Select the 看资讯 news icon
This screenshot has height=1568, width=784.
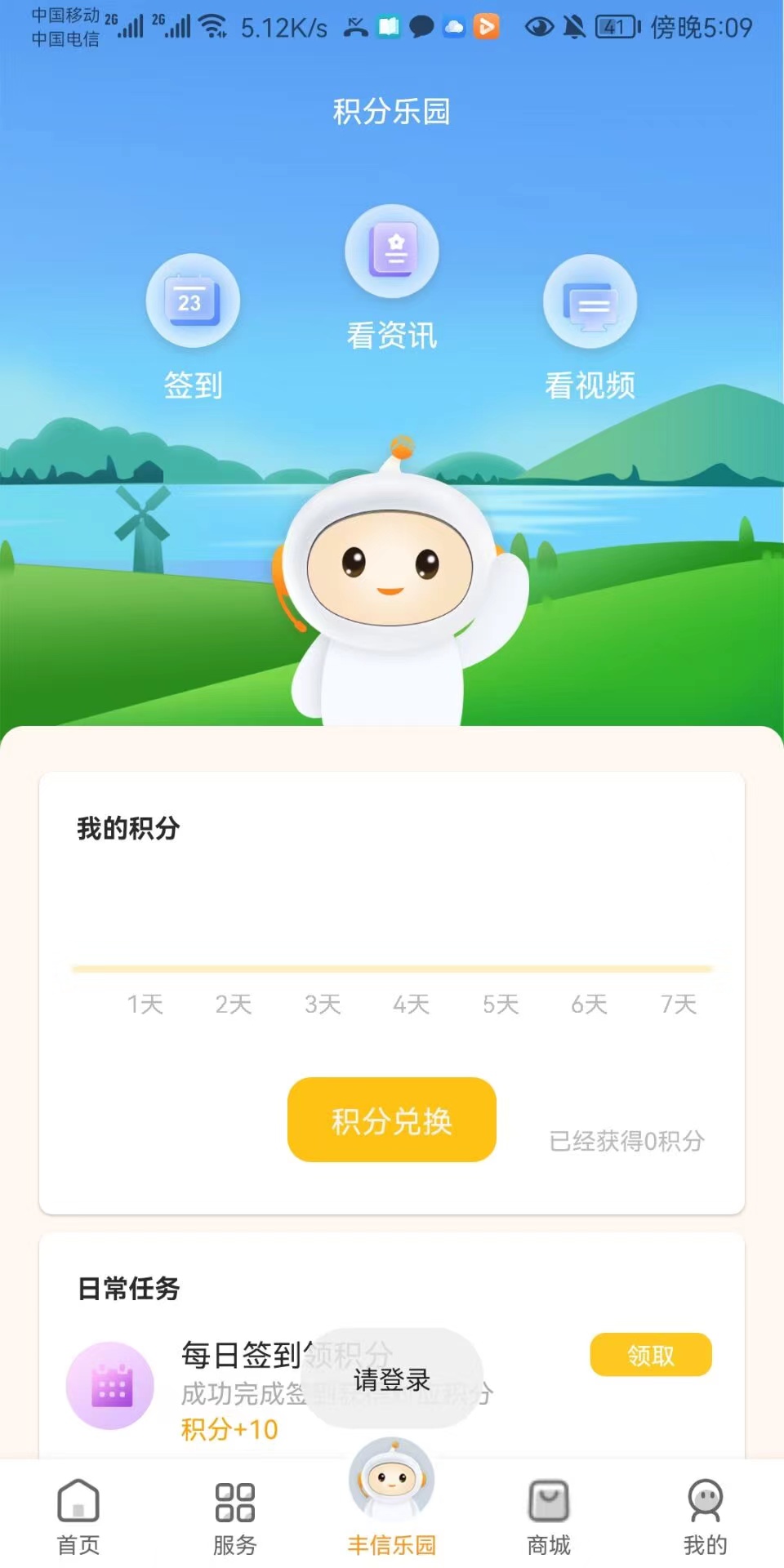[x=391, y=251]
